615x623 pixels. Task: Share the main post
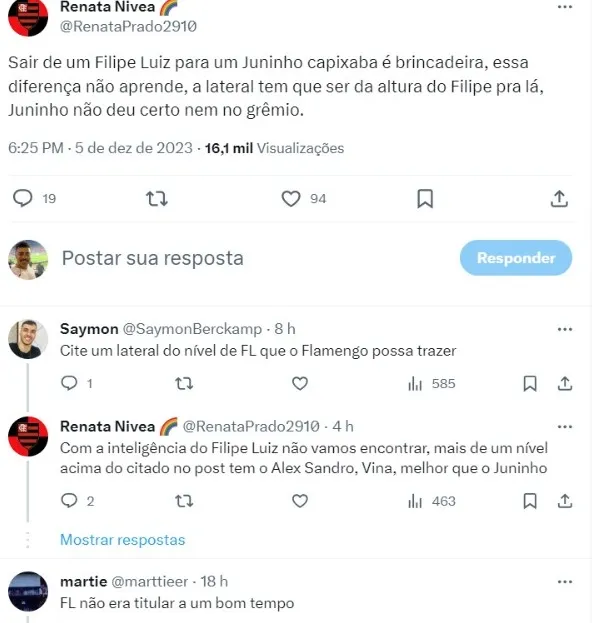tap(560, 199)
